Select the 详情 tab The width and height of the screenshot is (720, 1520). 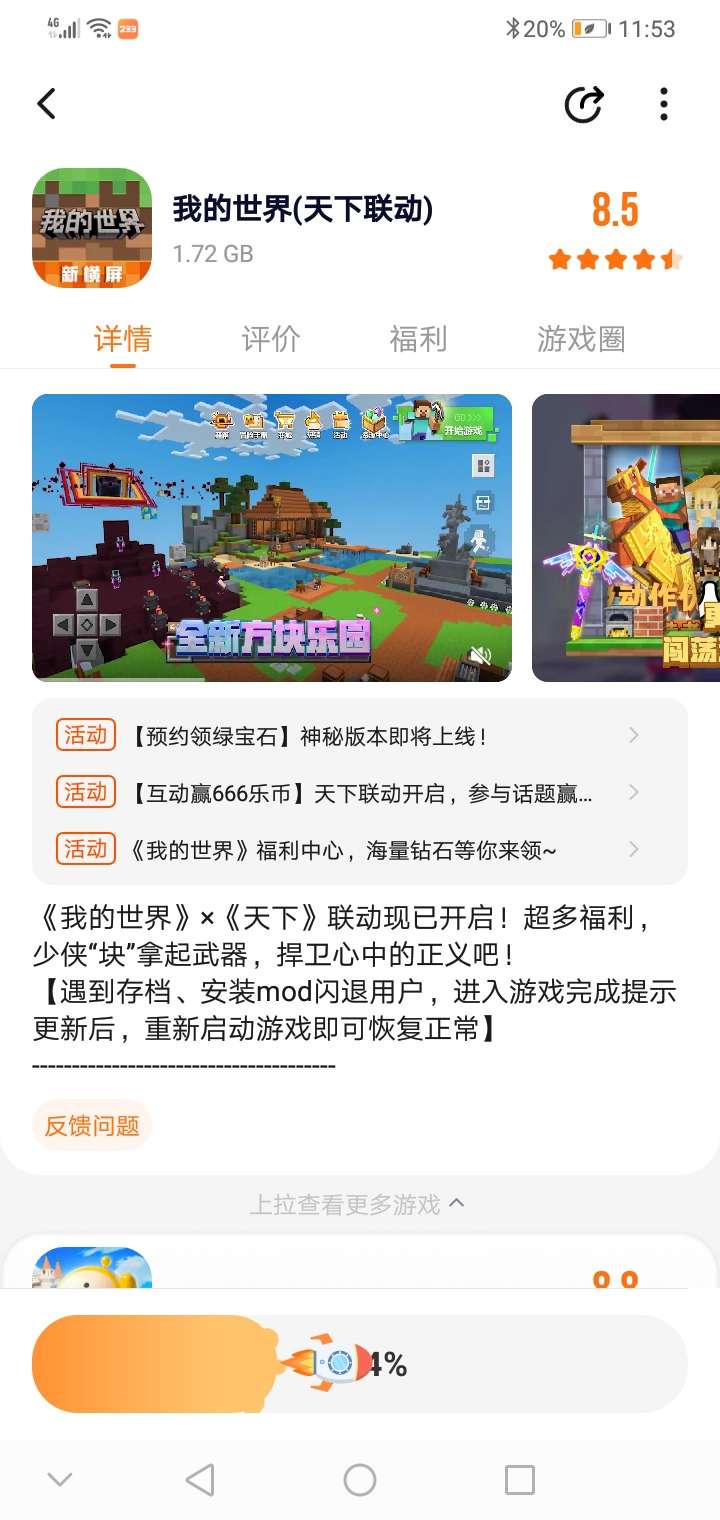(x=123, y=339)
